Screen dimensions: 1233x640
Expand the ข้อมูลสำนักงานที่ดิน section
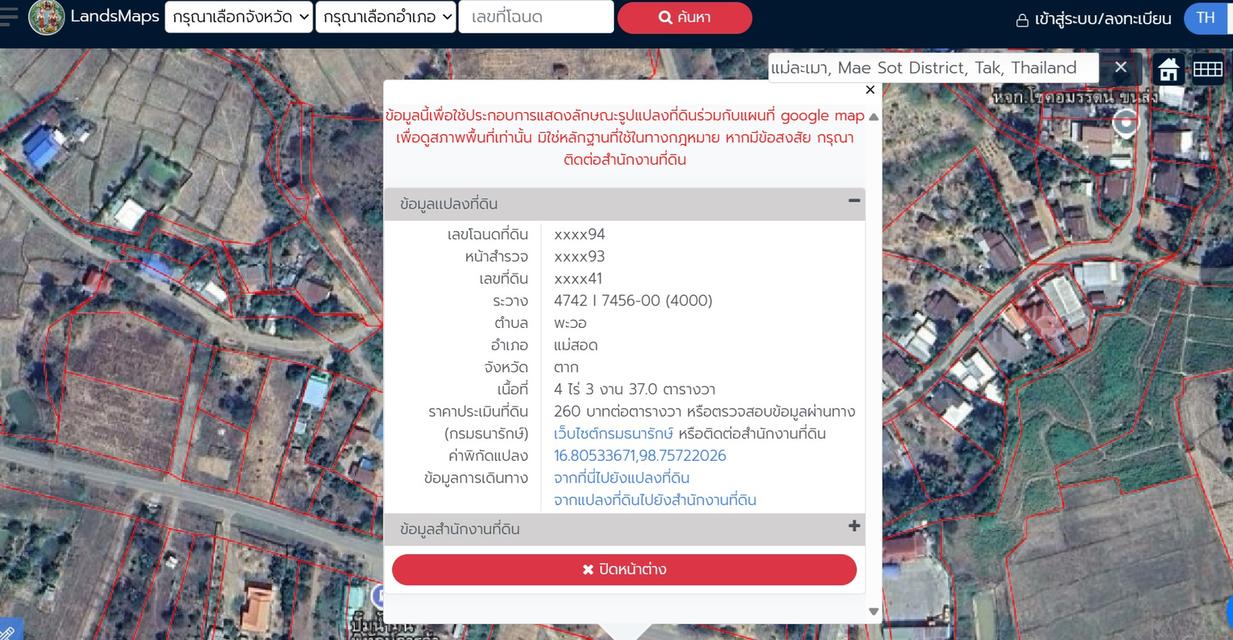point(854,526)
